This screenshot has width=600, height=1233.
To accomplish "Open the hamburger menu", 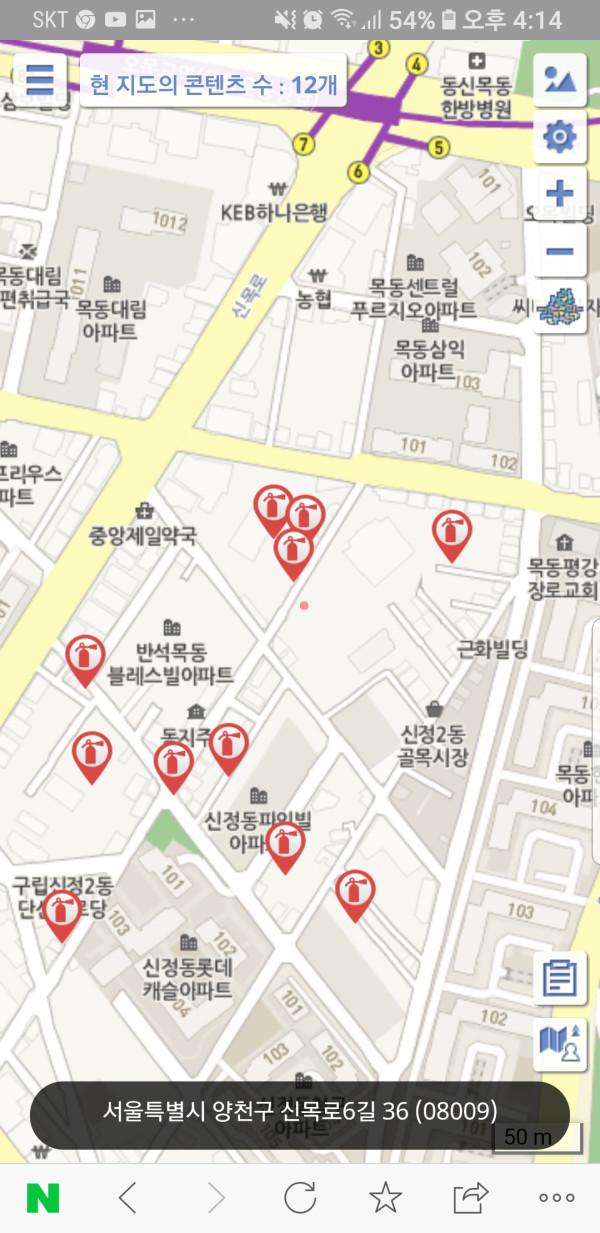I will click(x=40, y=79).
